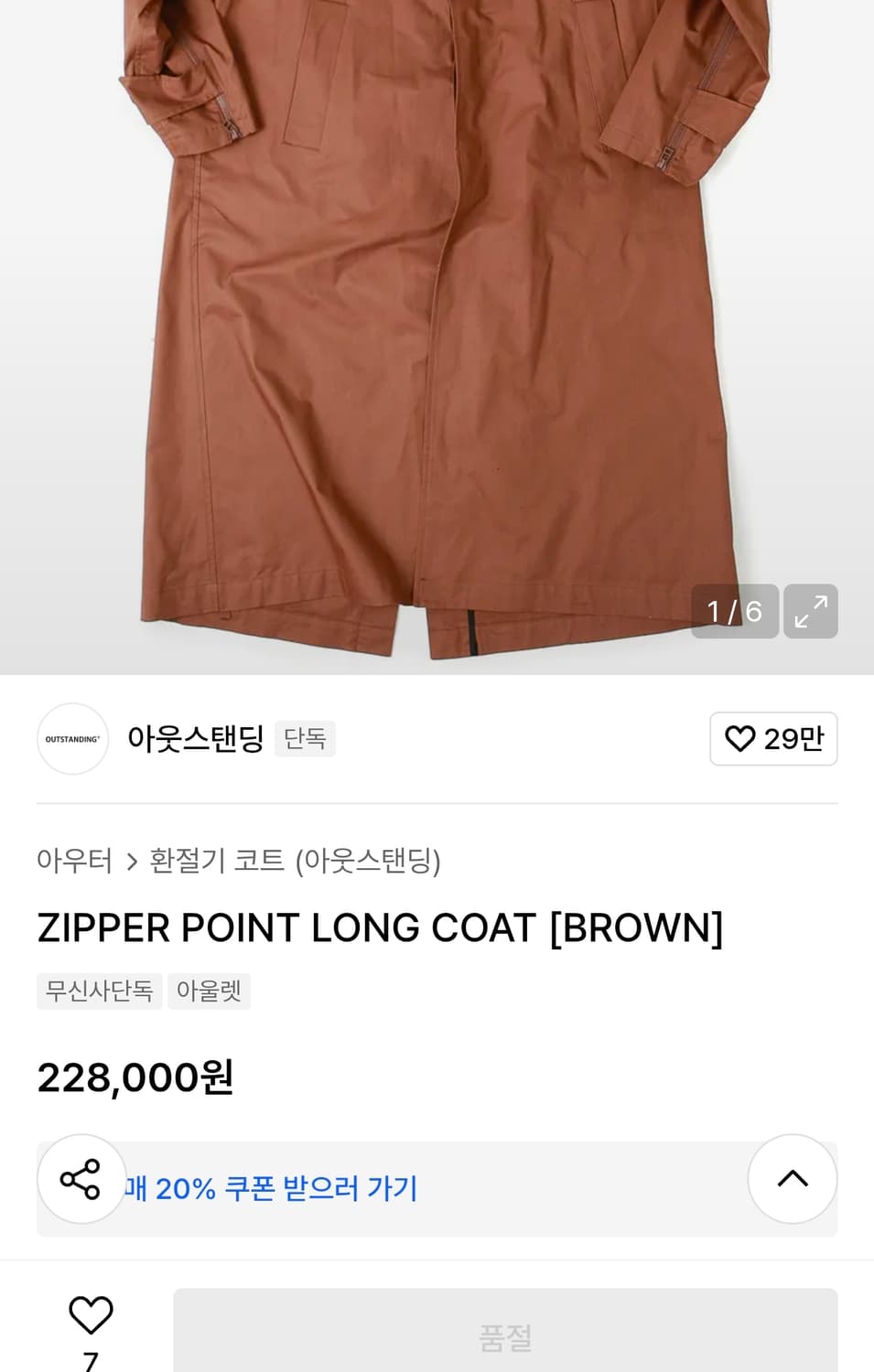Click the ZIPPER POINT LONG COAT [BROWN] title
Screen dimensions: 874x1372
pyautogui.click(x=379, y=927)
